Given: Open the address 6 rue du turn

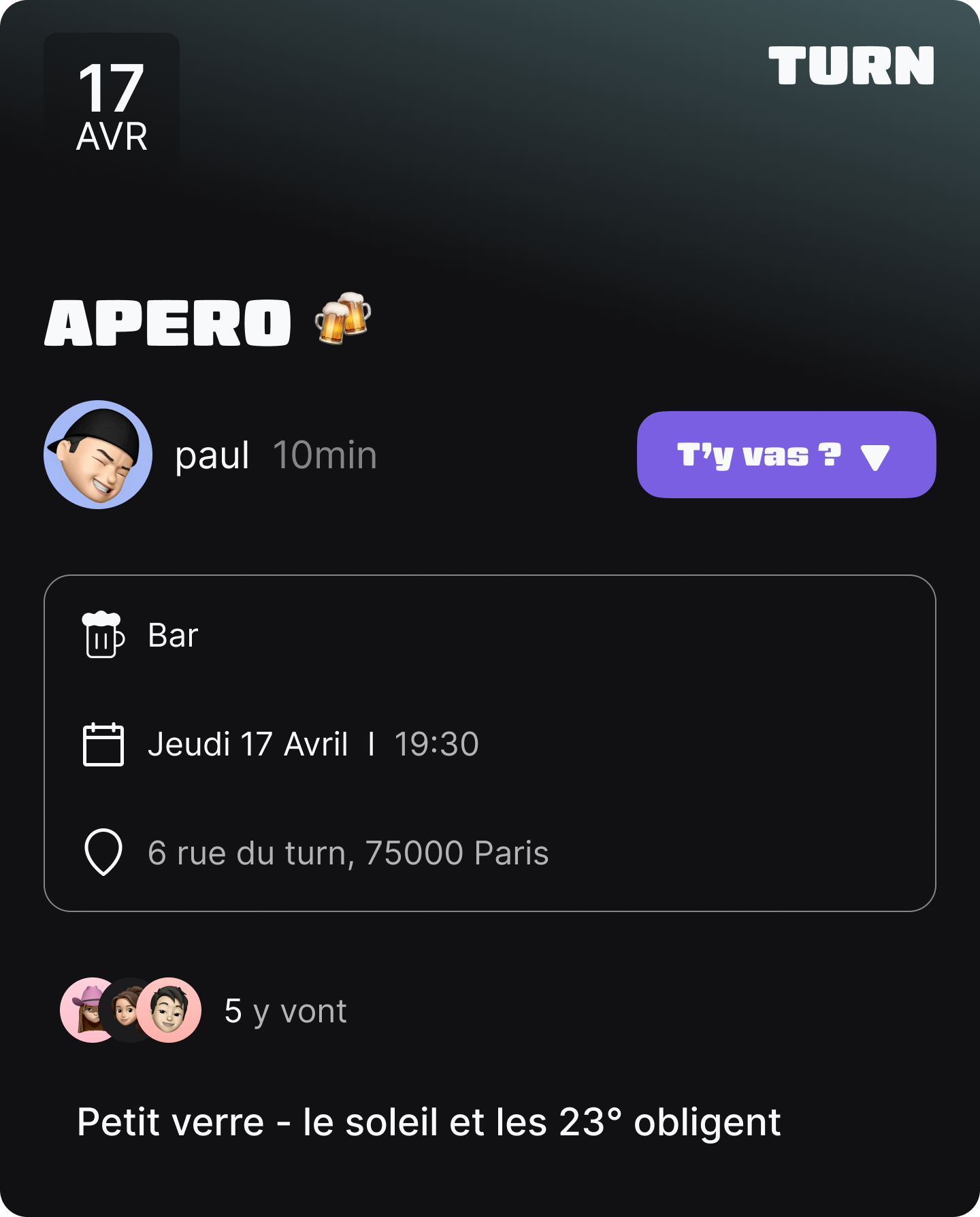Looking at the screenshot, I should click(348, 853).
